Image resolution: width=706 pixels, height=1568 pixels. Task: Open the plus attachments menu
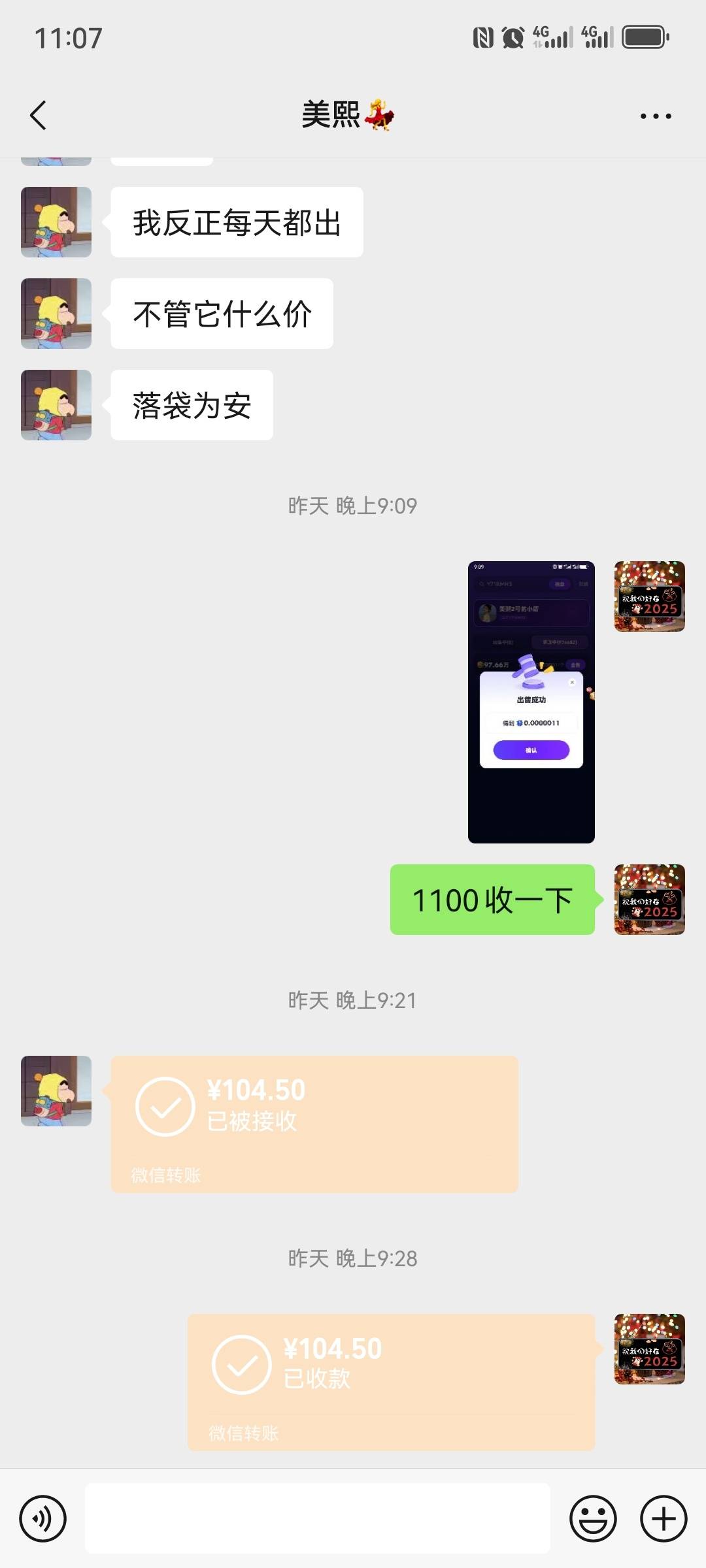tap(663, 1518)
